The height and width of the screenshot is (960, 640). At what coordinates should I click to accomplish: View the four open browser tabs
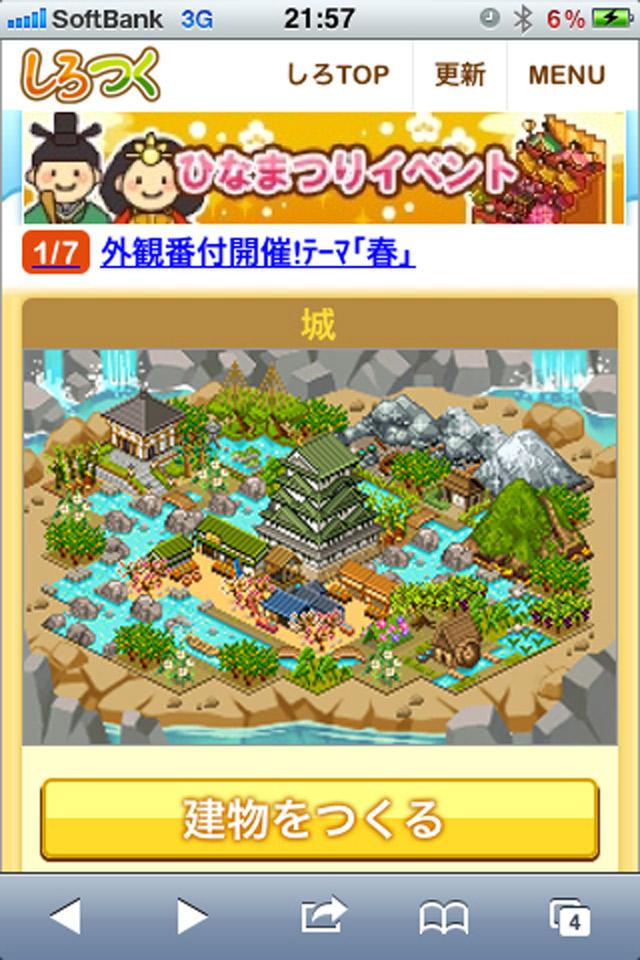pos(570,915)
